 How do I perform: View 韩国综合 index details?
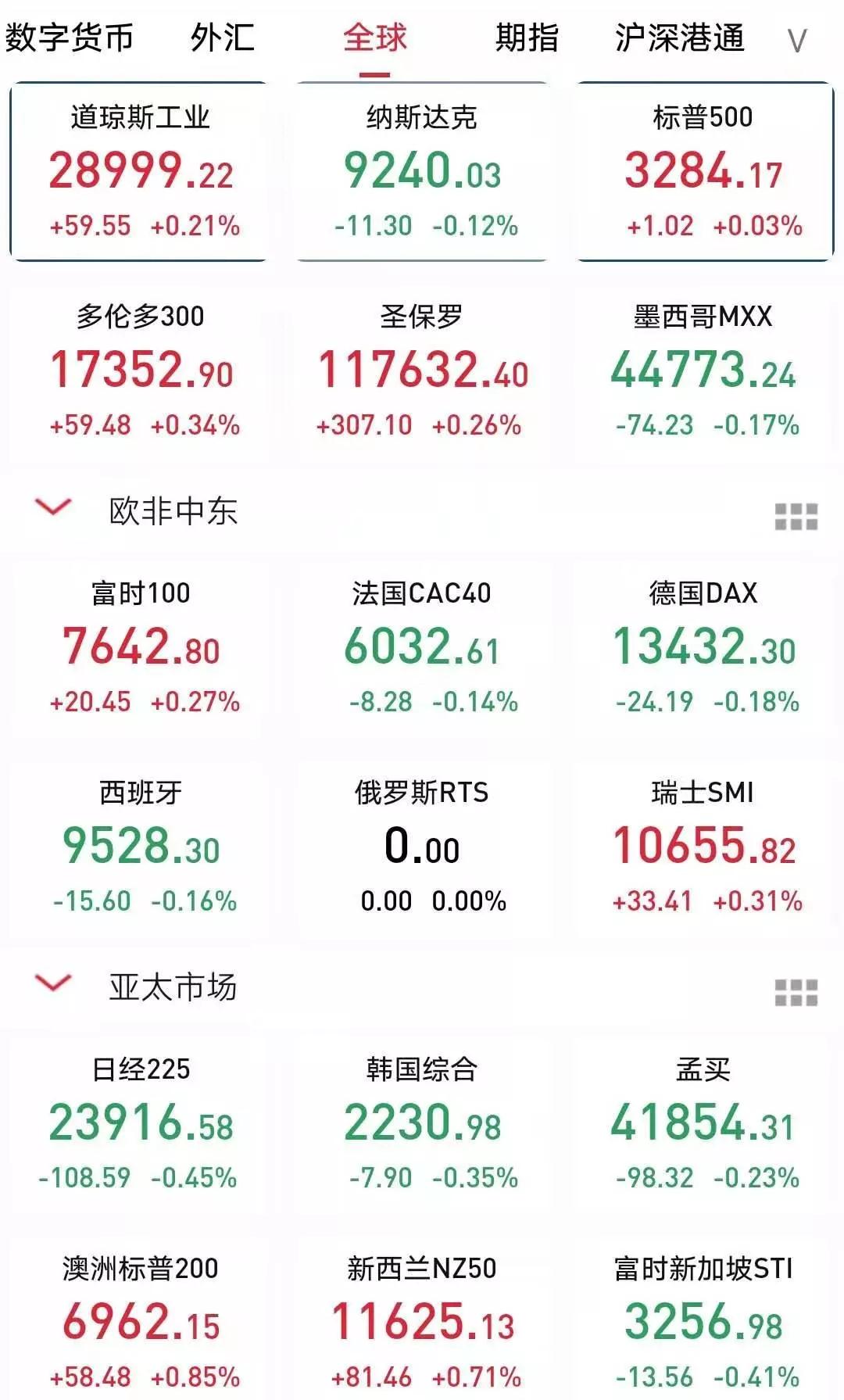(422, 1123)
